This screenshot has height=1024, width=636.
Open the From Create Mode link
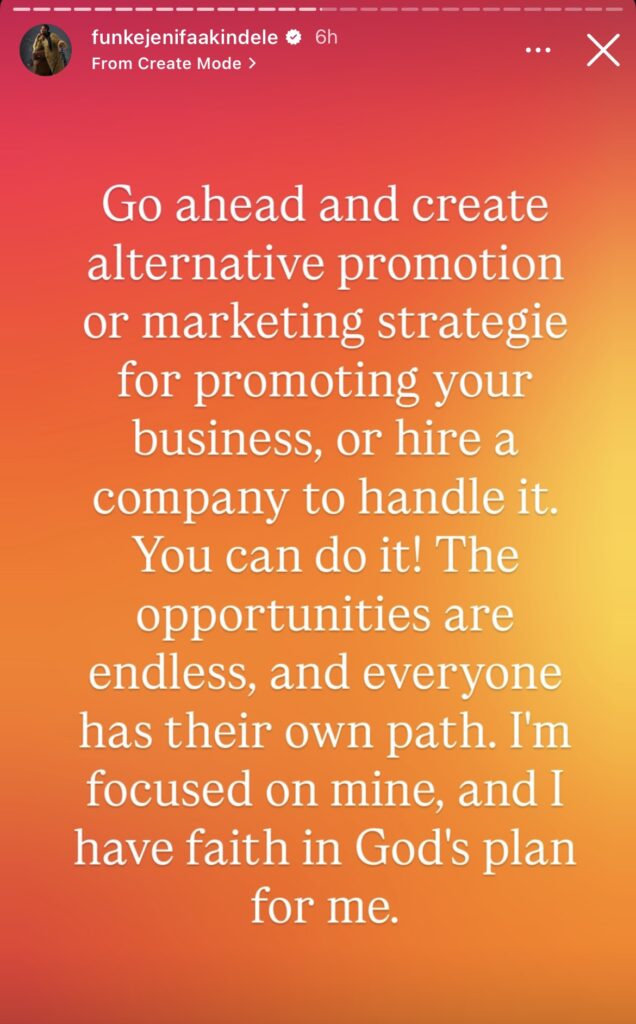click(173, 63)
